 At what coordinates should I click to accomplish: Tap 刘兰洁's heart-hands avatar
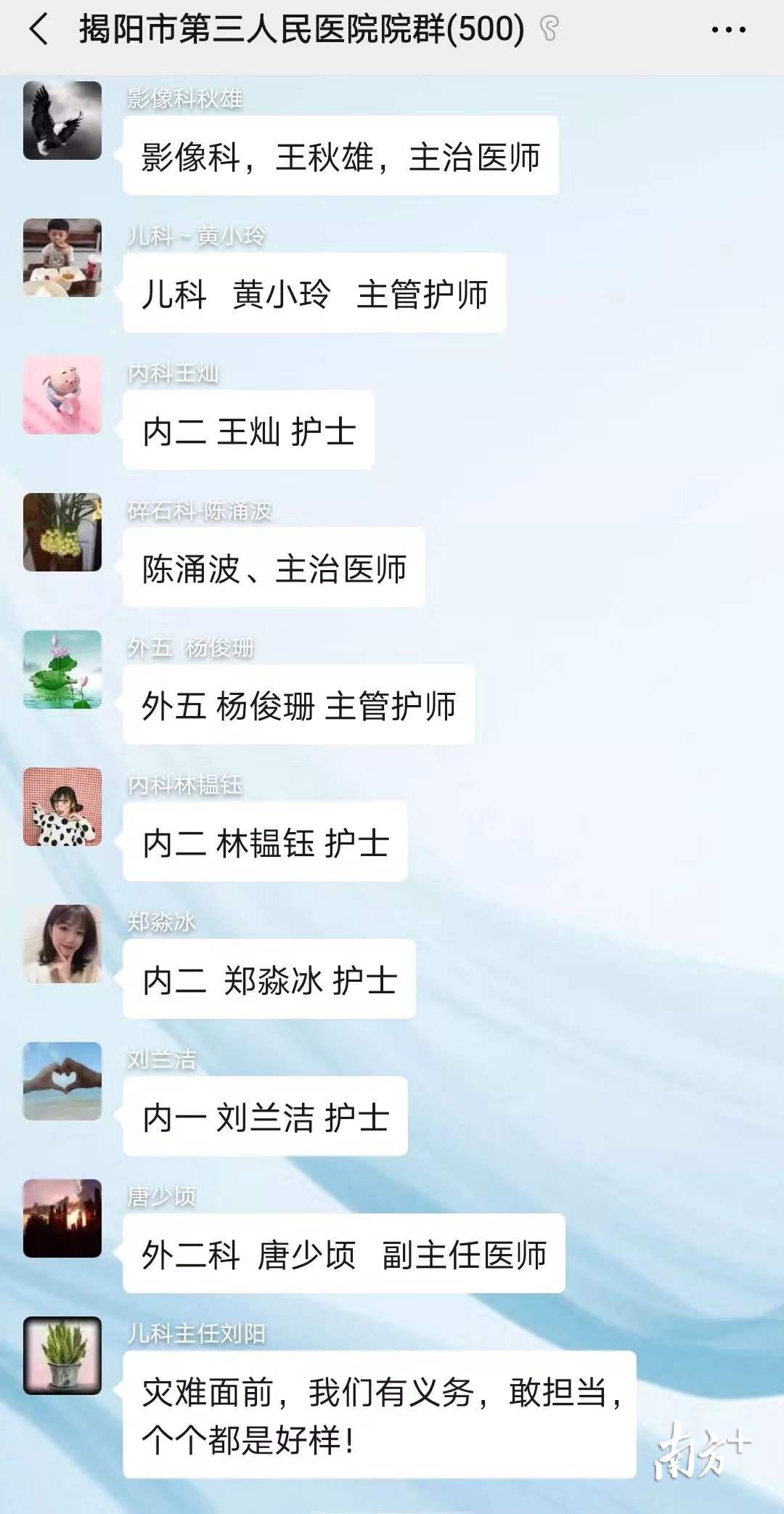[x=62, y=1081]
